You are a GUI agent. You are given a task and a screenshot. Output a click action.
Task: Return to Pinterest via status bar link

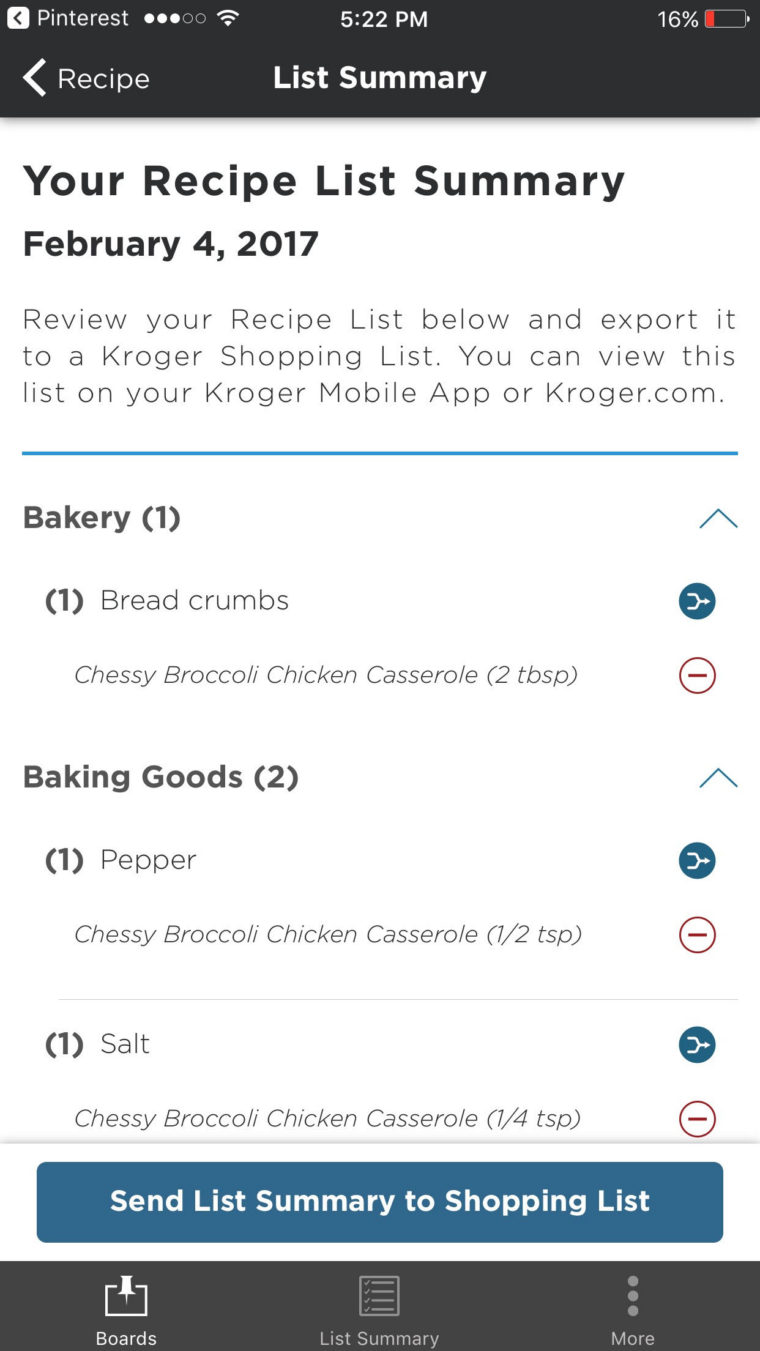(67, 18)
